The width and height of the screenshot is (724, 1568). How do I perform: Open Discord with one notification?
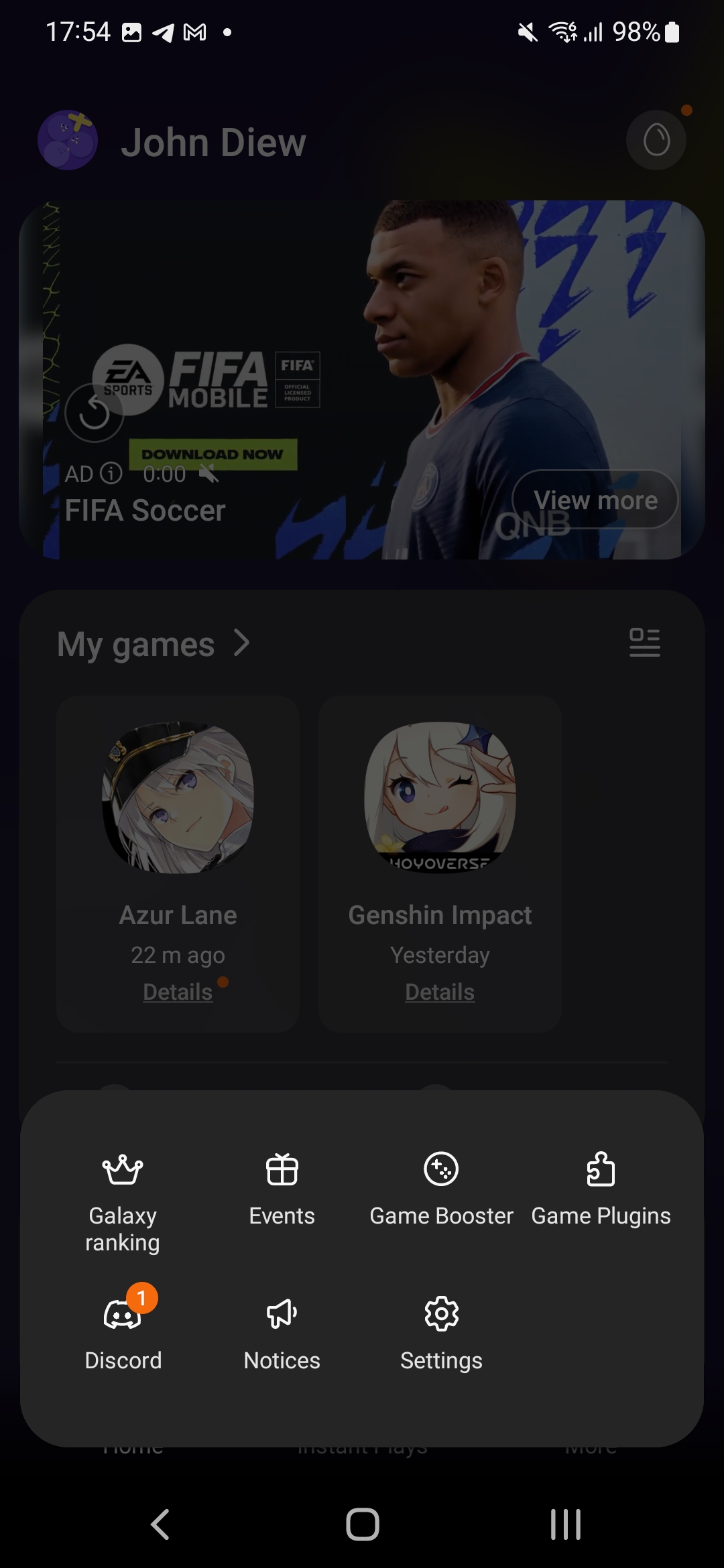pos(123,1331)
